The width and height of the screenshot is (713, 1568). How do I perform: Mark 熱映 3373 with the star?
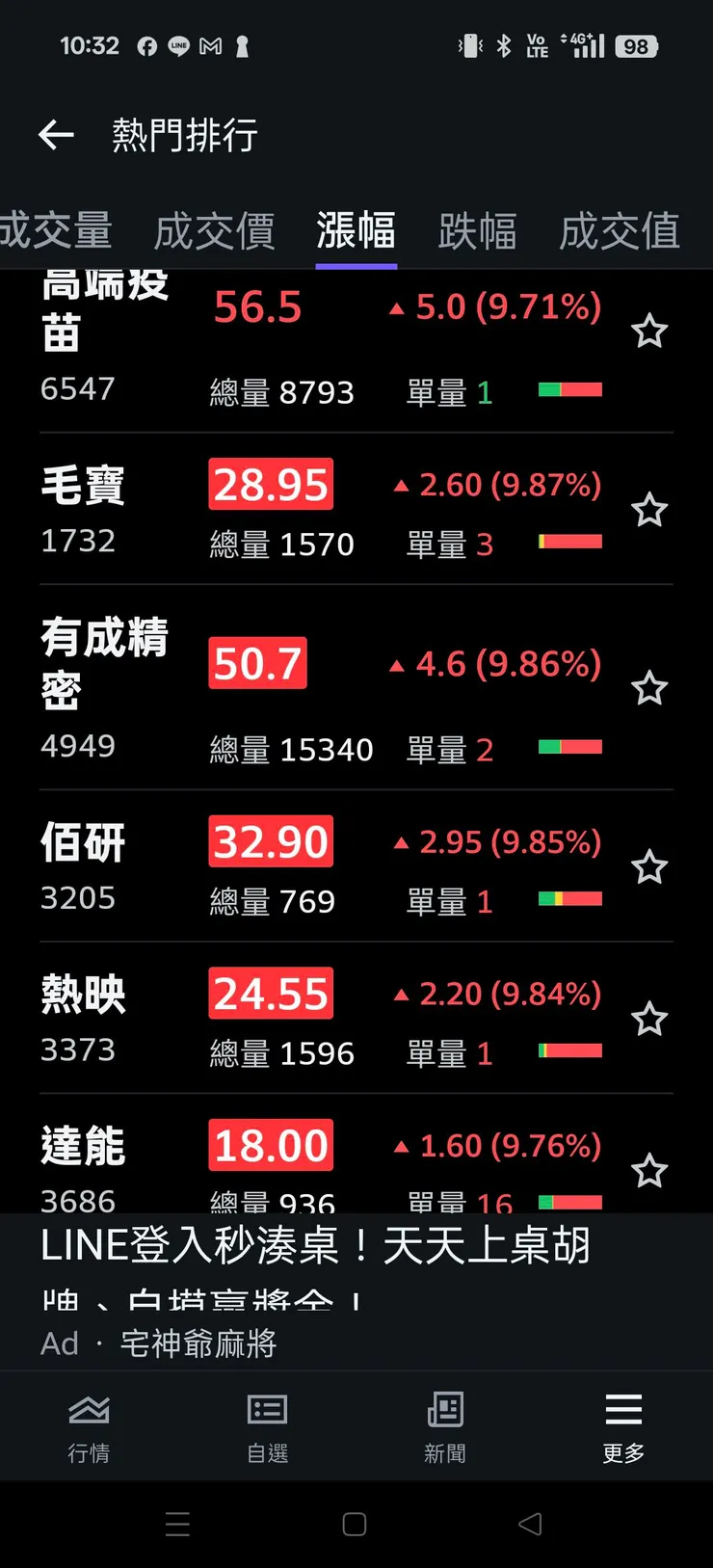pyautogui.click(x=649, y=1019)
